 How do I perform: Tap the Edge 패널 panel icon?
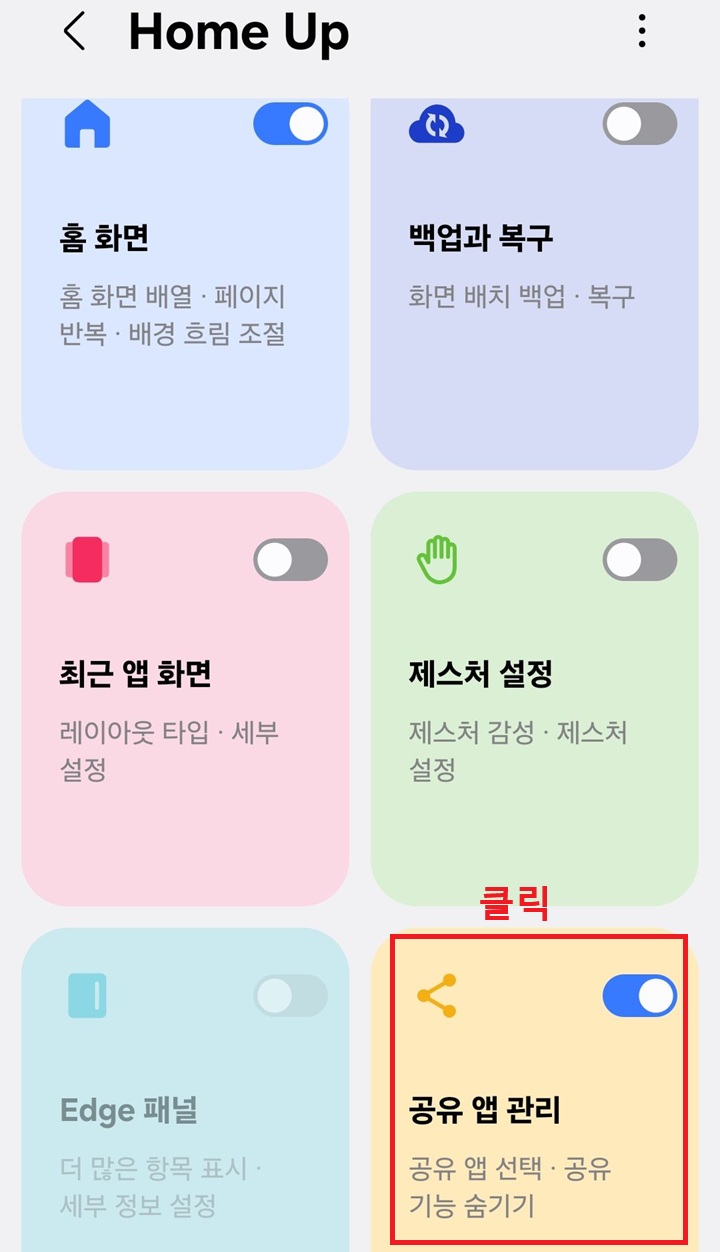(88, 995)
